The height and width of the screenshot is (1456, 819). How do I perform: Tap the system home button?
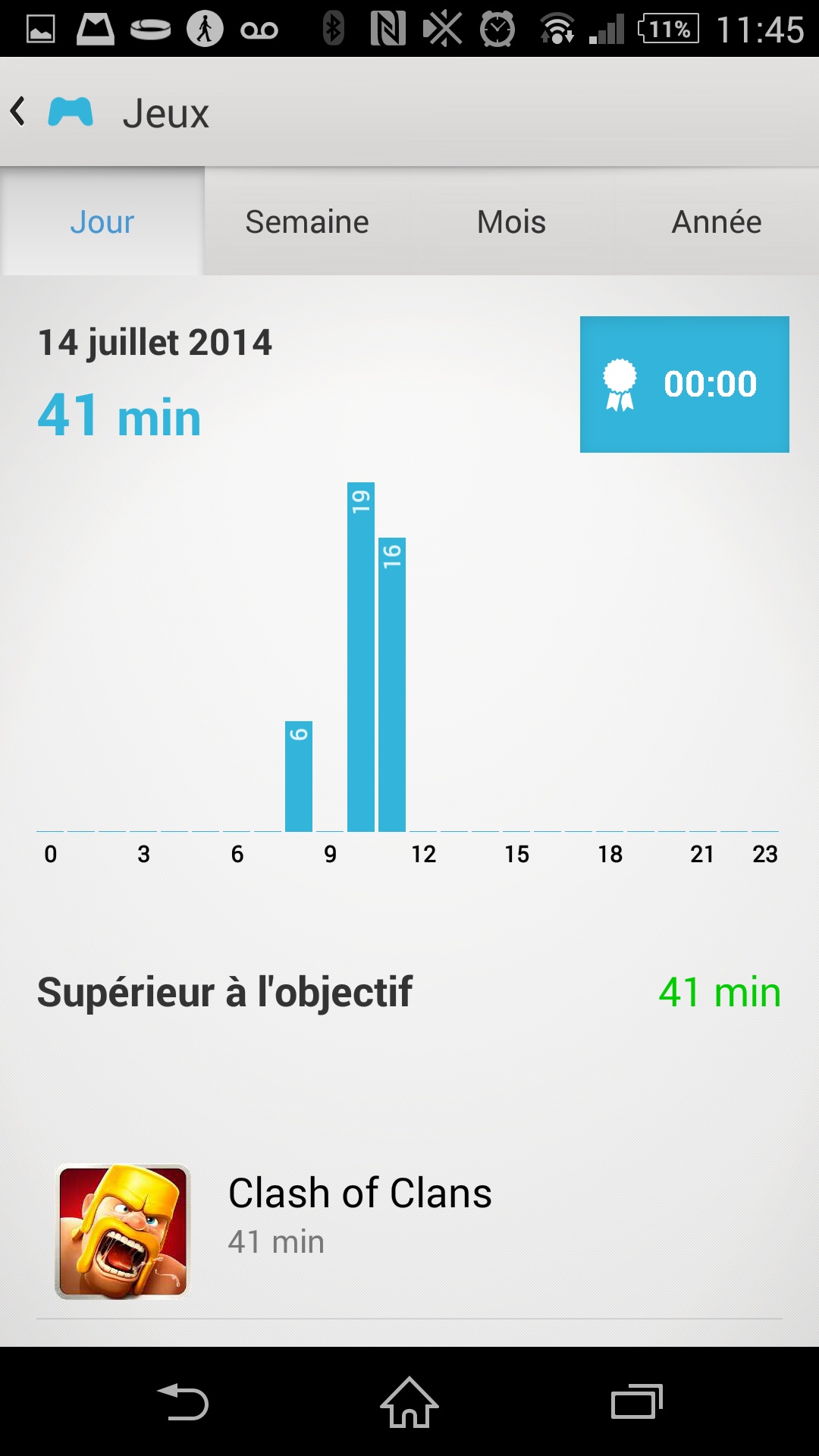coord(409,1402)
